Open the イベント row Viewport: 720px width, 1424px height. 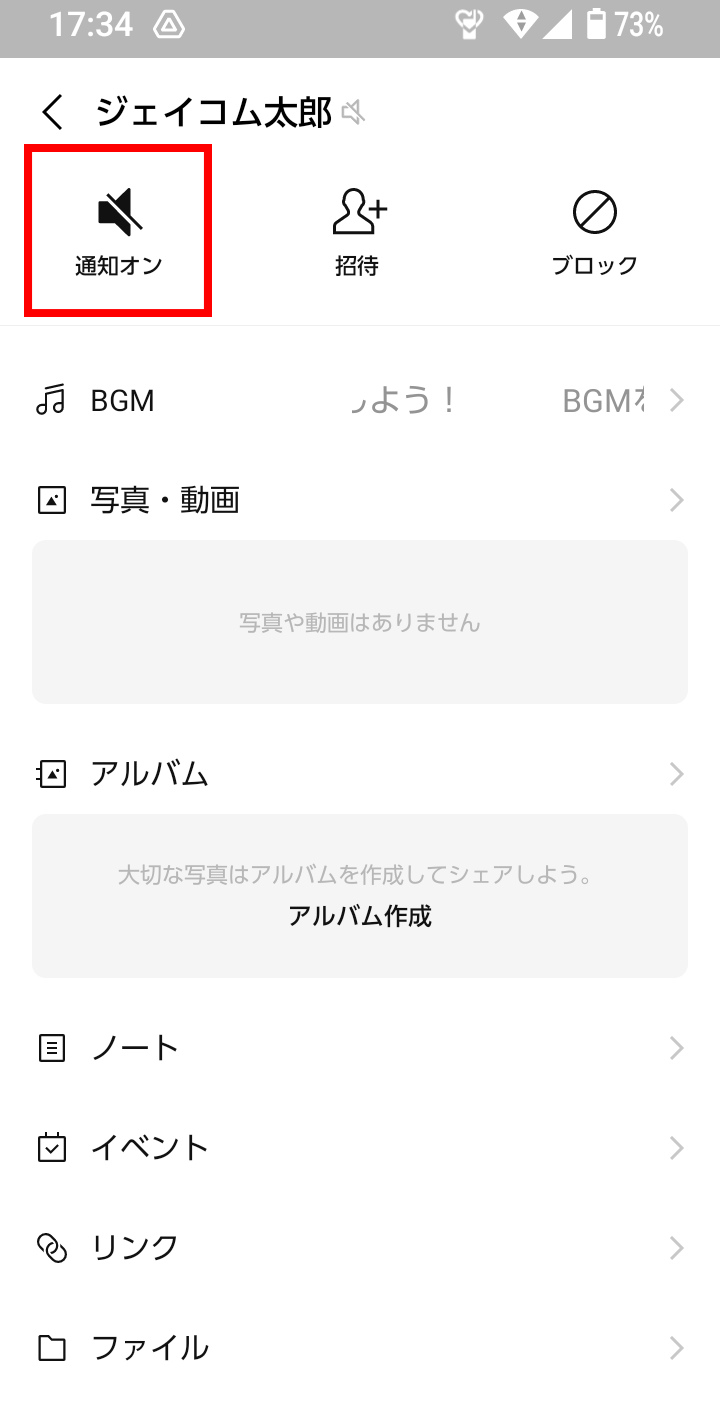pos(360,1147)
